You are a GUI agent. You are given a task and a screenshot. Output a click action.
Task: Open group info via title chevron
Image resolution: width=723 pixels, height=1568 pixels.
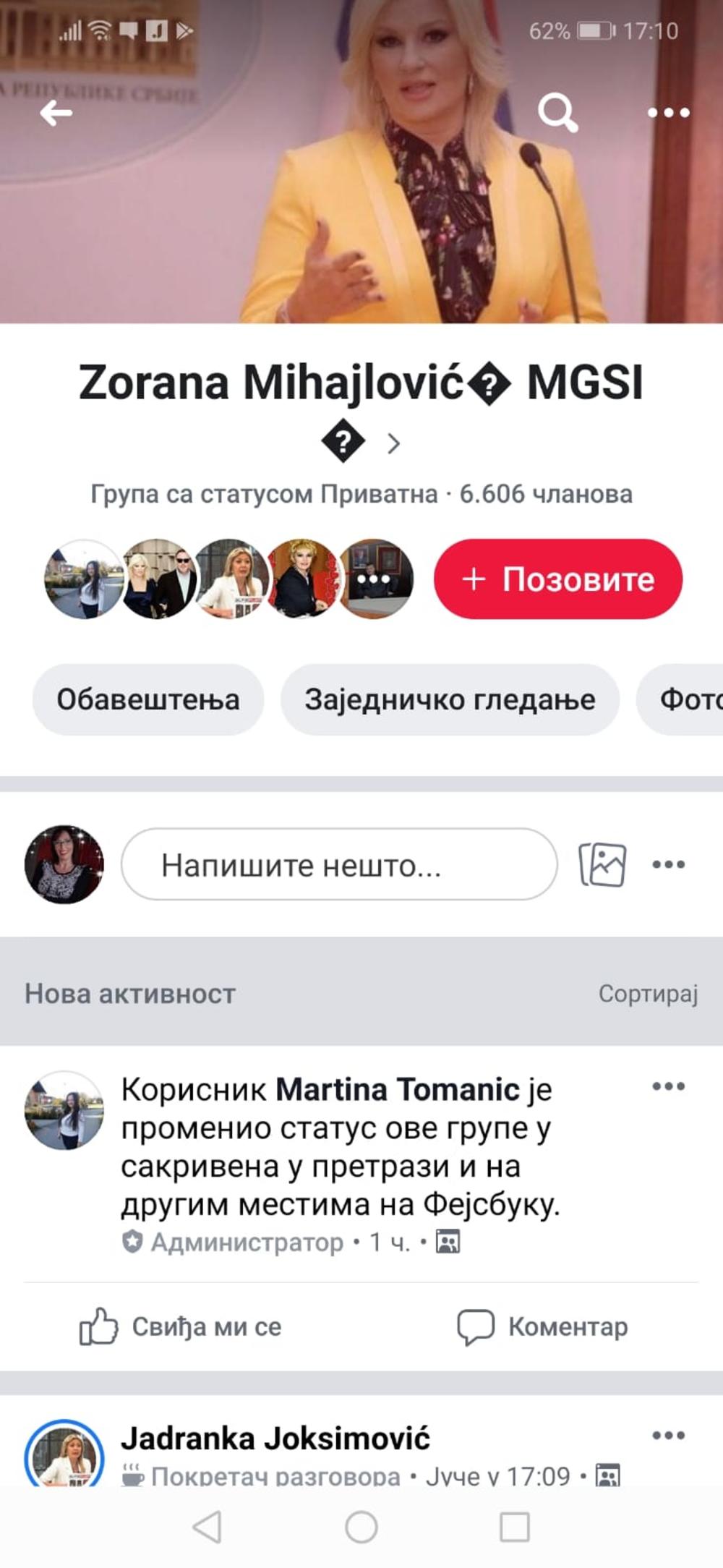click(393, 443)
